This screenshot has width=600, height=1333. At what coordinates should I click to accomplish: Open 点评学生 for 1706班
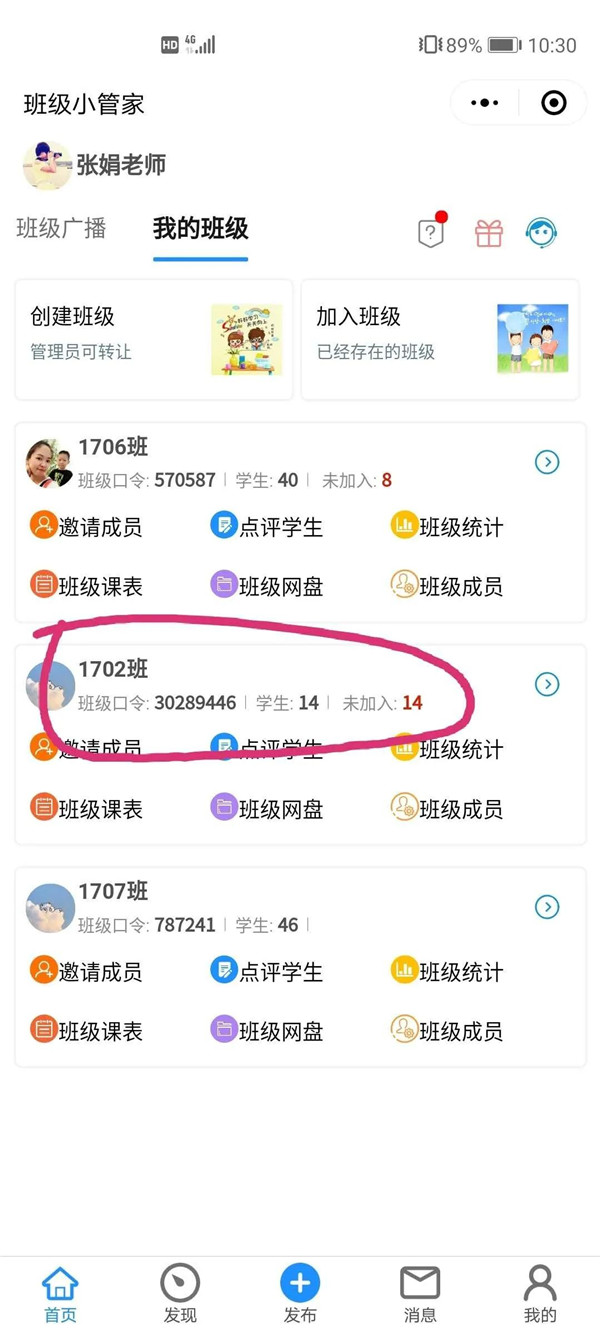click(267, 526)
